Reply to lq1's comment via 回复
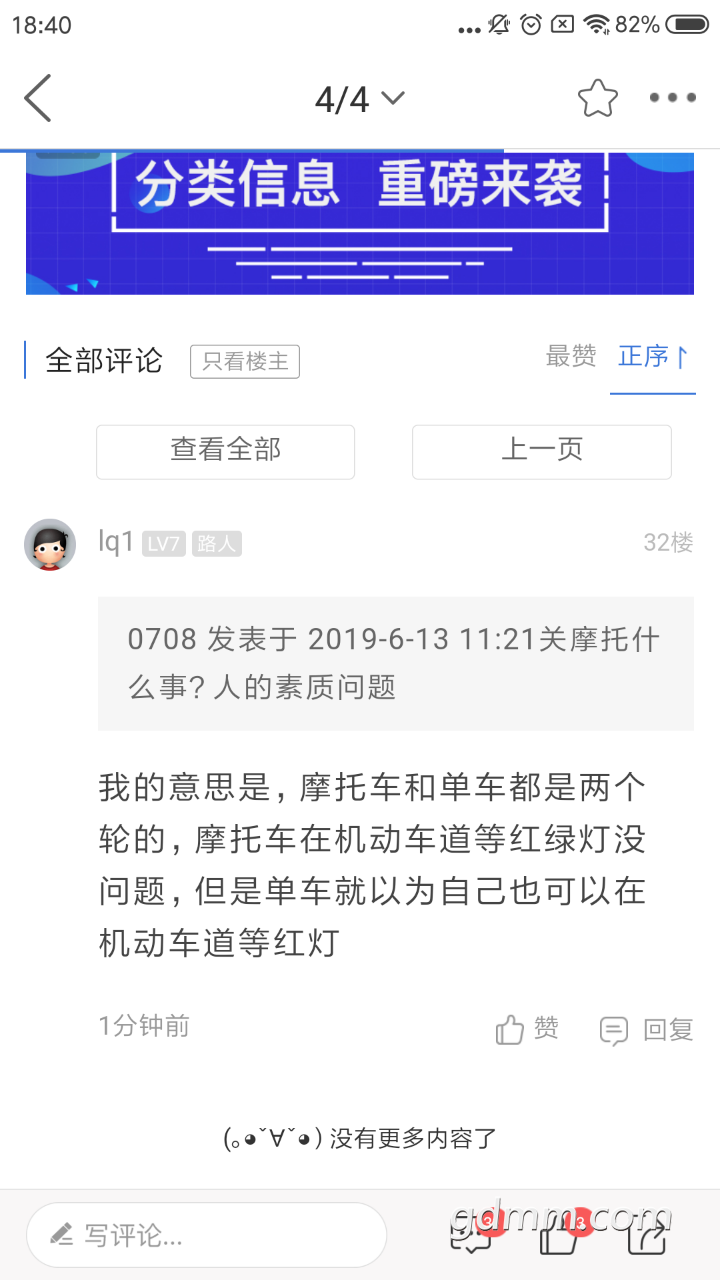The image size is (720, 1280). point(646,1030)
